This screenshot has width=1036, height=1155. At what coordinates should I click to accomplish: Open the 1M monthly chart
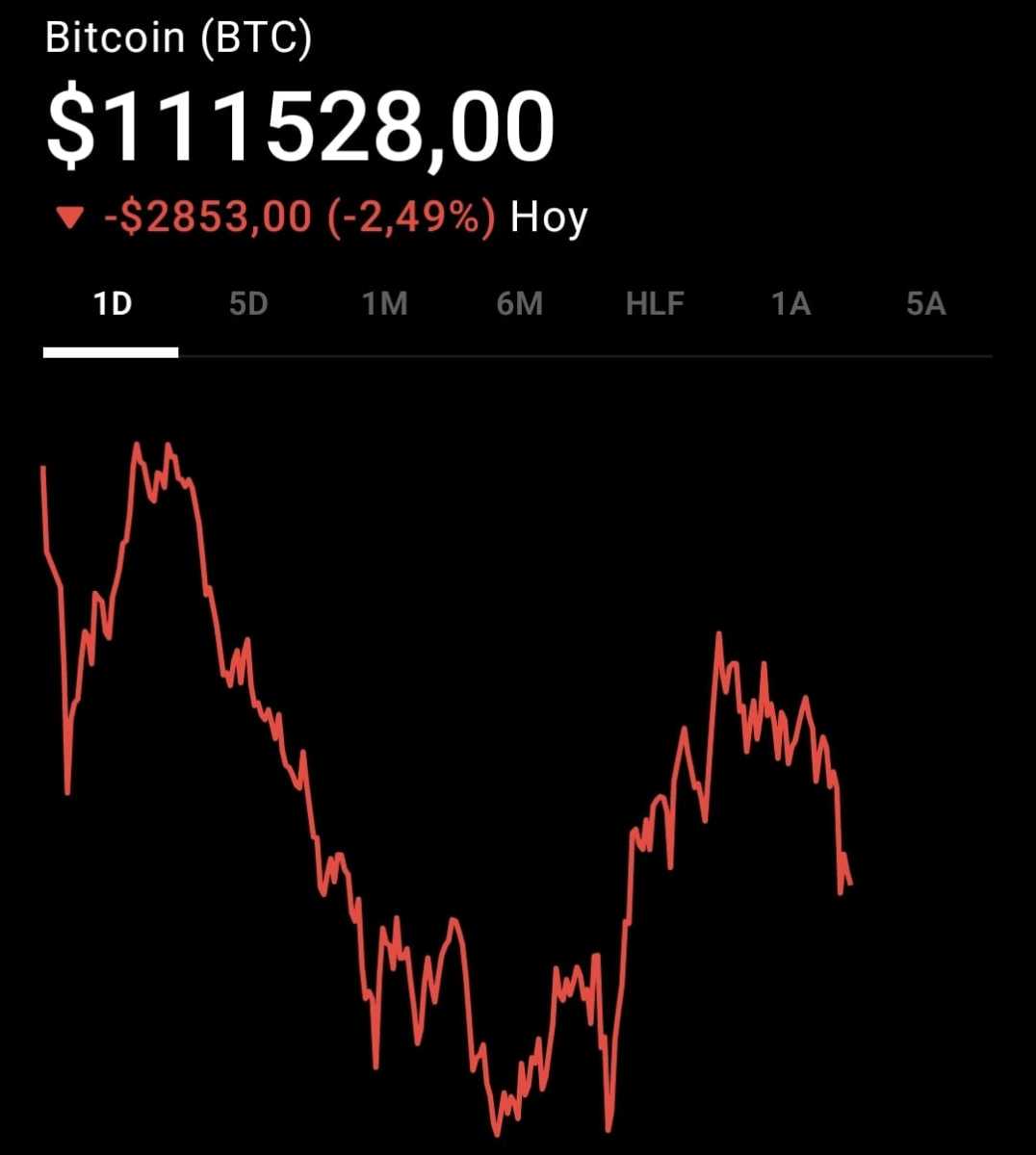tap(384, 303)
